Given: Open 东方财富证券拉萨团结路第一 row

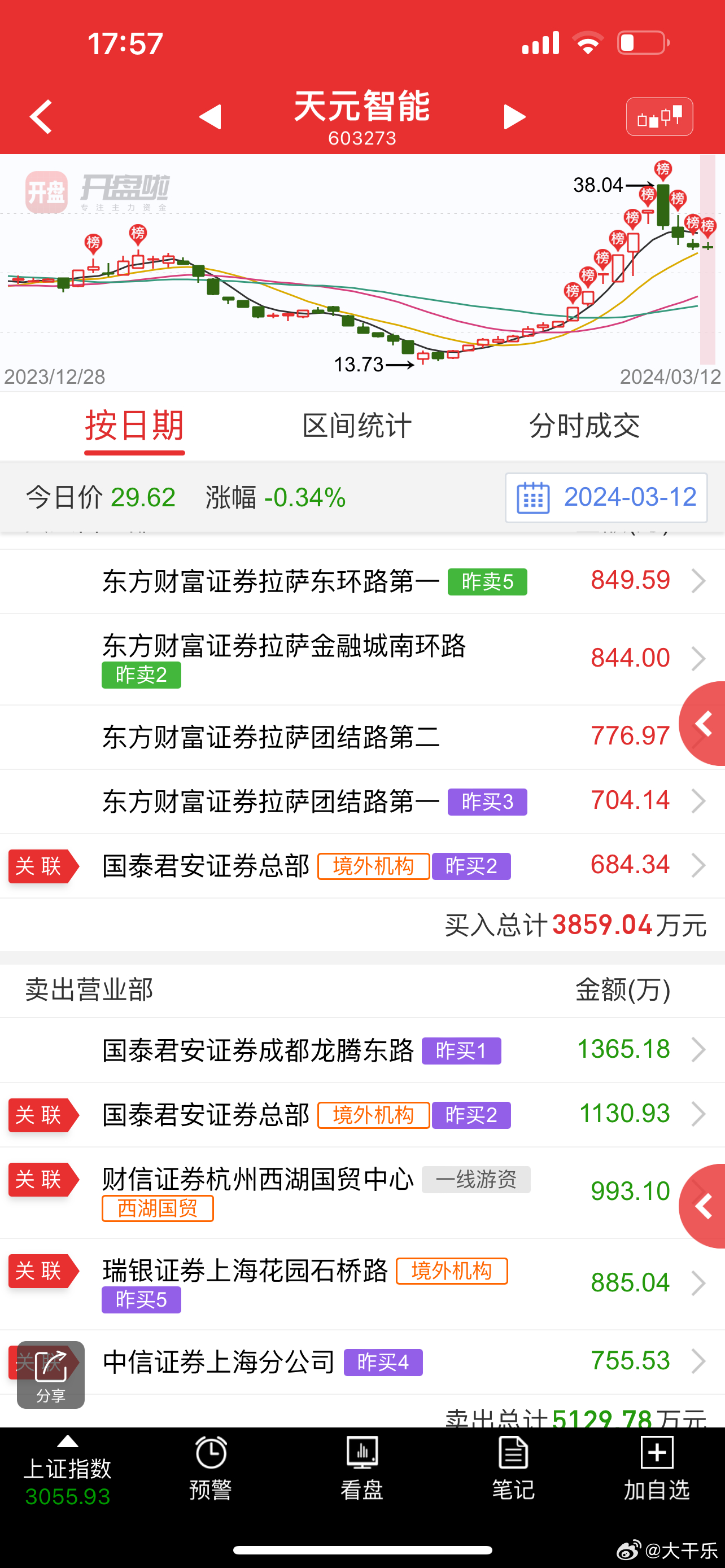Looking at the screenshot, I should 362,801.
